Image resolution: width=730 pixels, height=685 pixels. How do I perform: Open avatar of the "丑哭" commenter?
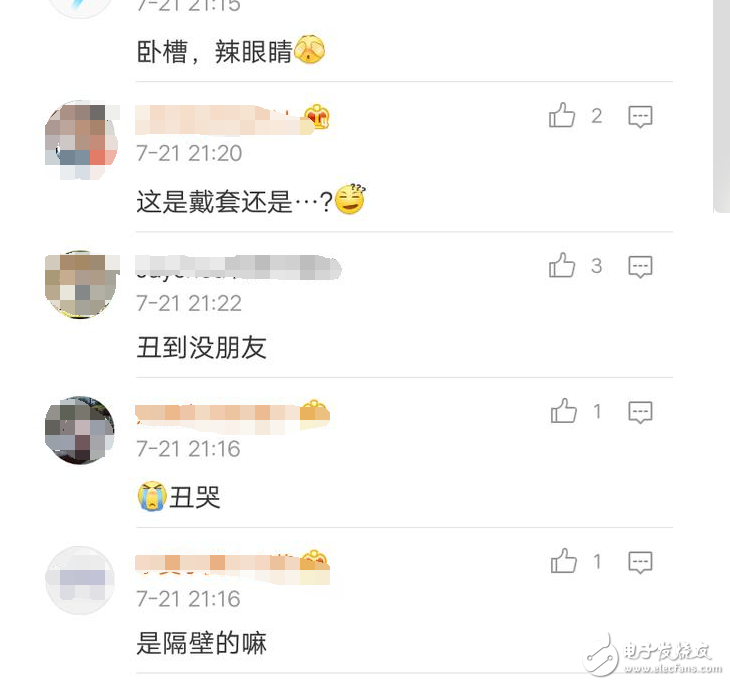80,430
